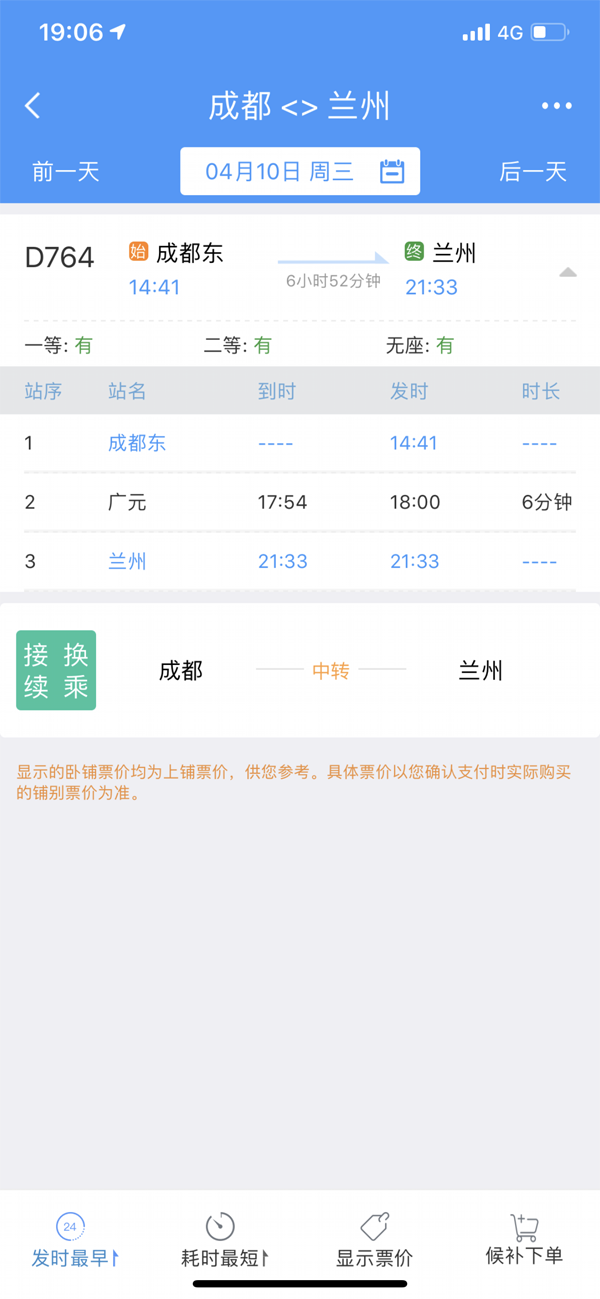The height and width of the screenshot is (1299, 600).
Task: Go back using the top-left arrow
Action: (33, 106)
